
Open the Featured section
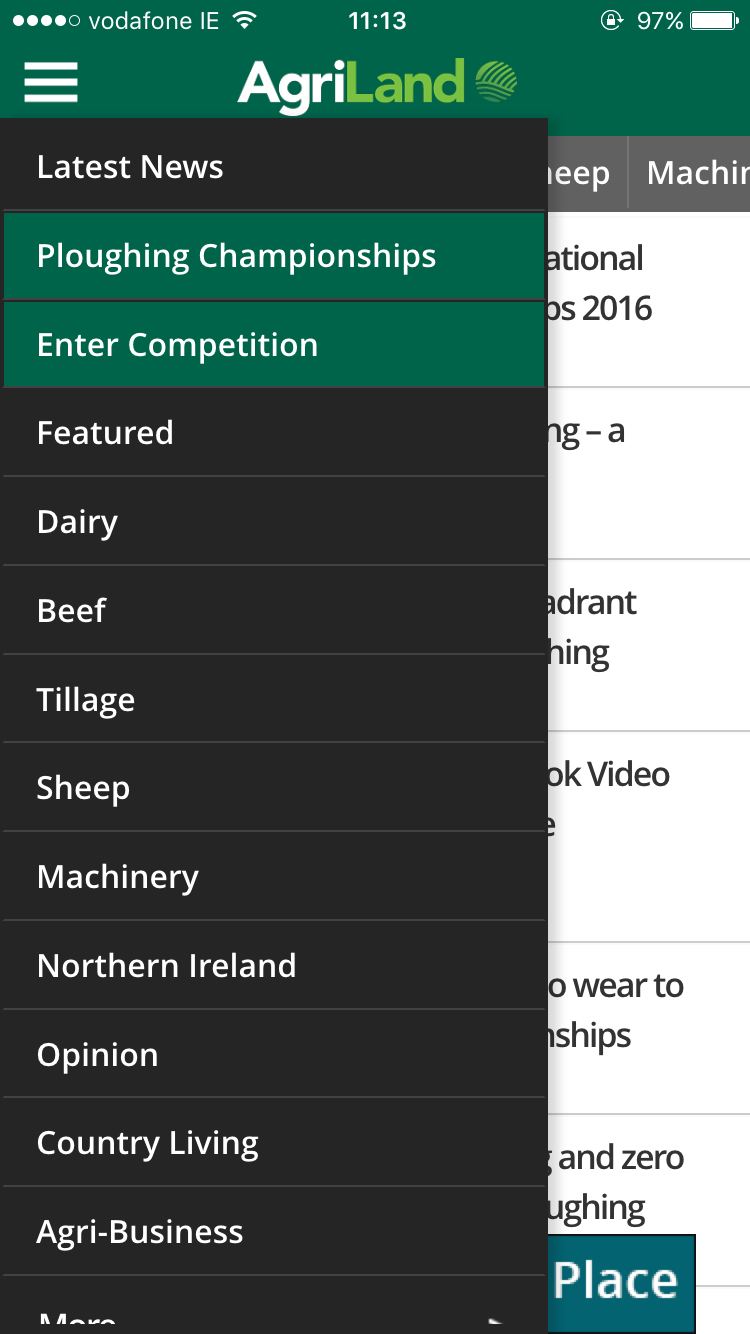tap(273, 433)
